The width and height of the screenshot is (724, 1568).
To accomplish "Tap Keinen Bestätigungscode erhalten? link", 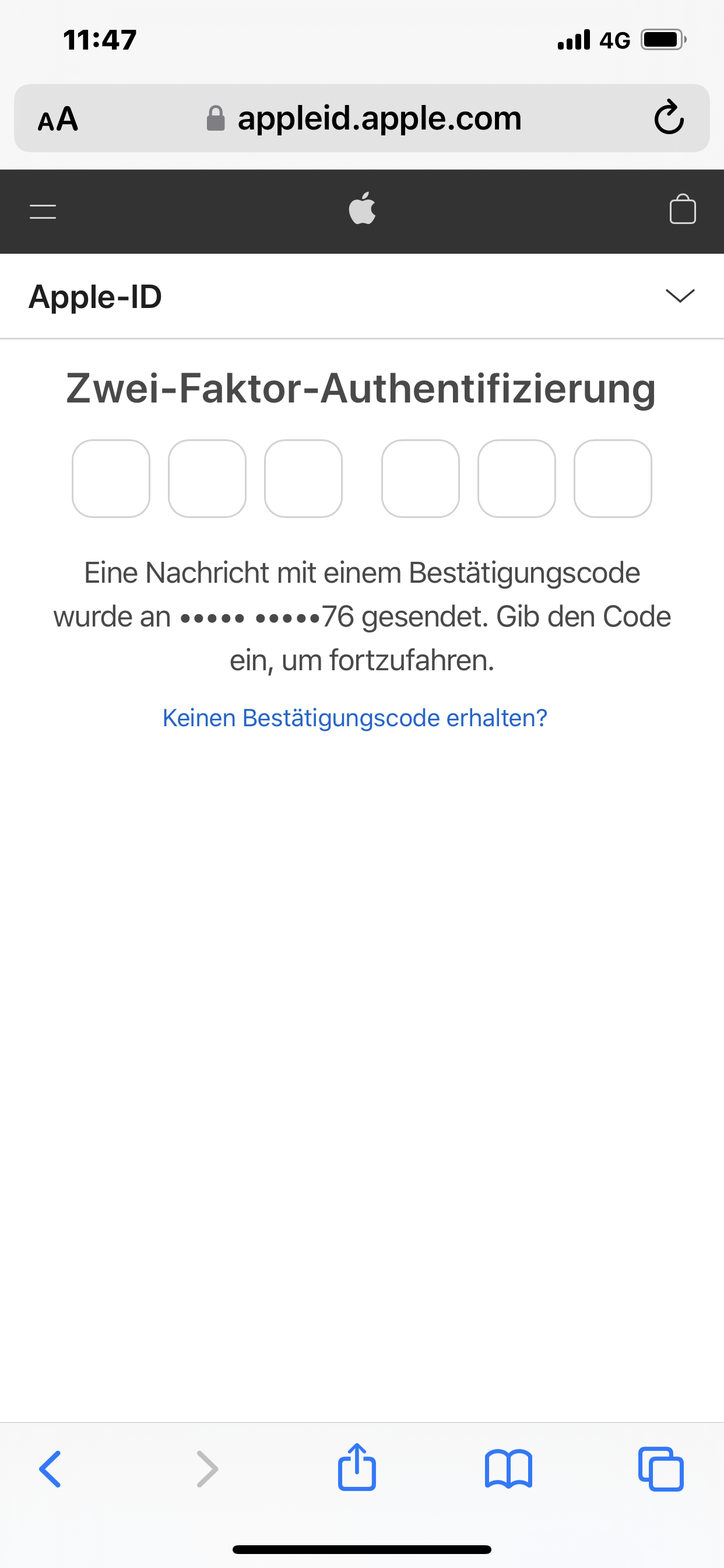I will click(x=354, y=718).
